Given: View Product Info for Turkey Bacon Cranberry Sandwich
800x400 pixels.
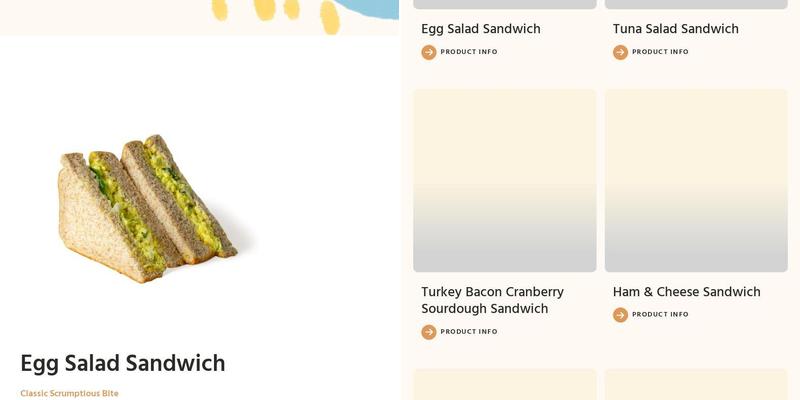Looking at the screenshot, I should point(459,332).
